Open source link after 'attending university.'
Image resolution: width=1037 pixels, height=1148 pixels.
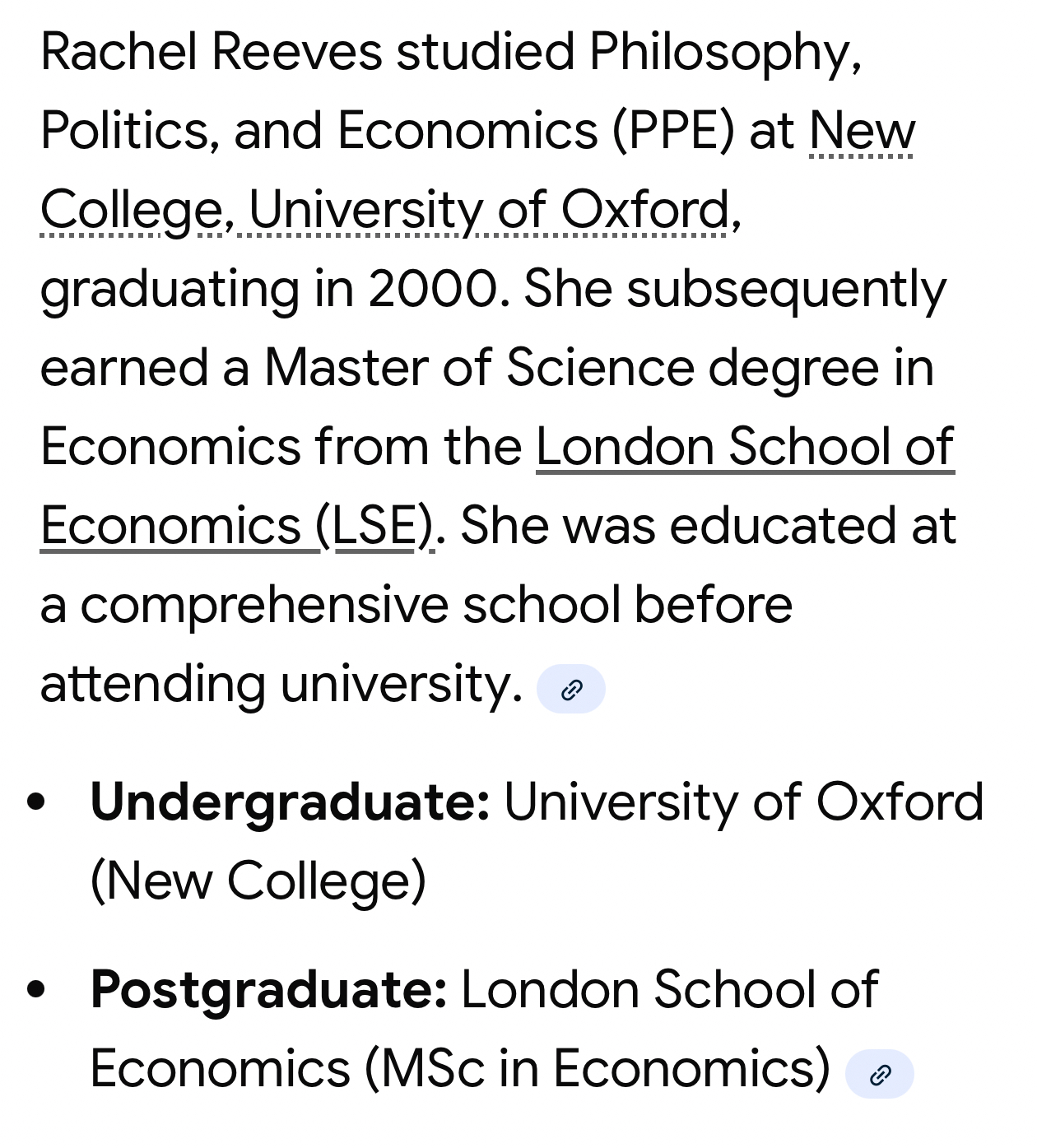[x=571, y=690]
